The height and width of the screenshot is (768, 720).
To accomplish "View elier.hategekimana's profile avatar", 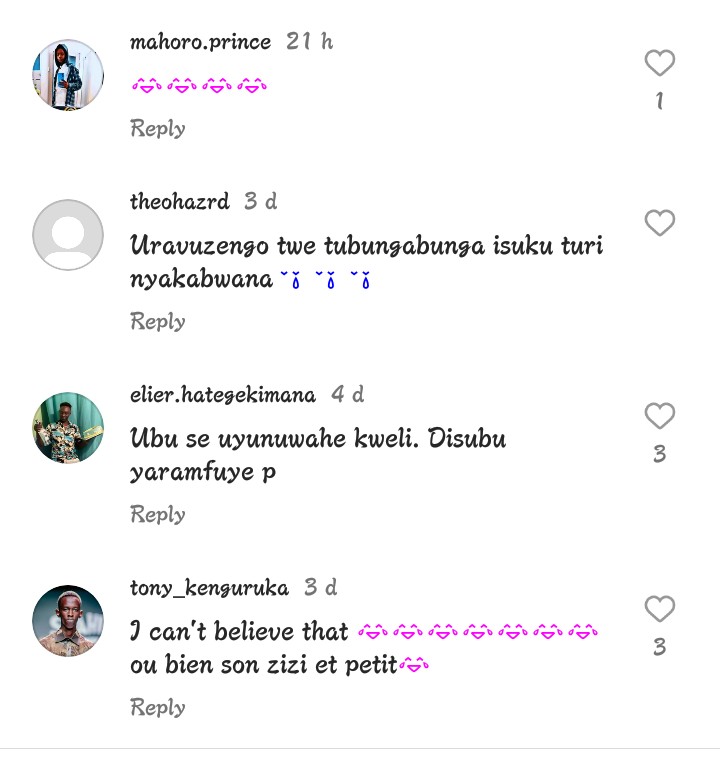I will 68,427.
